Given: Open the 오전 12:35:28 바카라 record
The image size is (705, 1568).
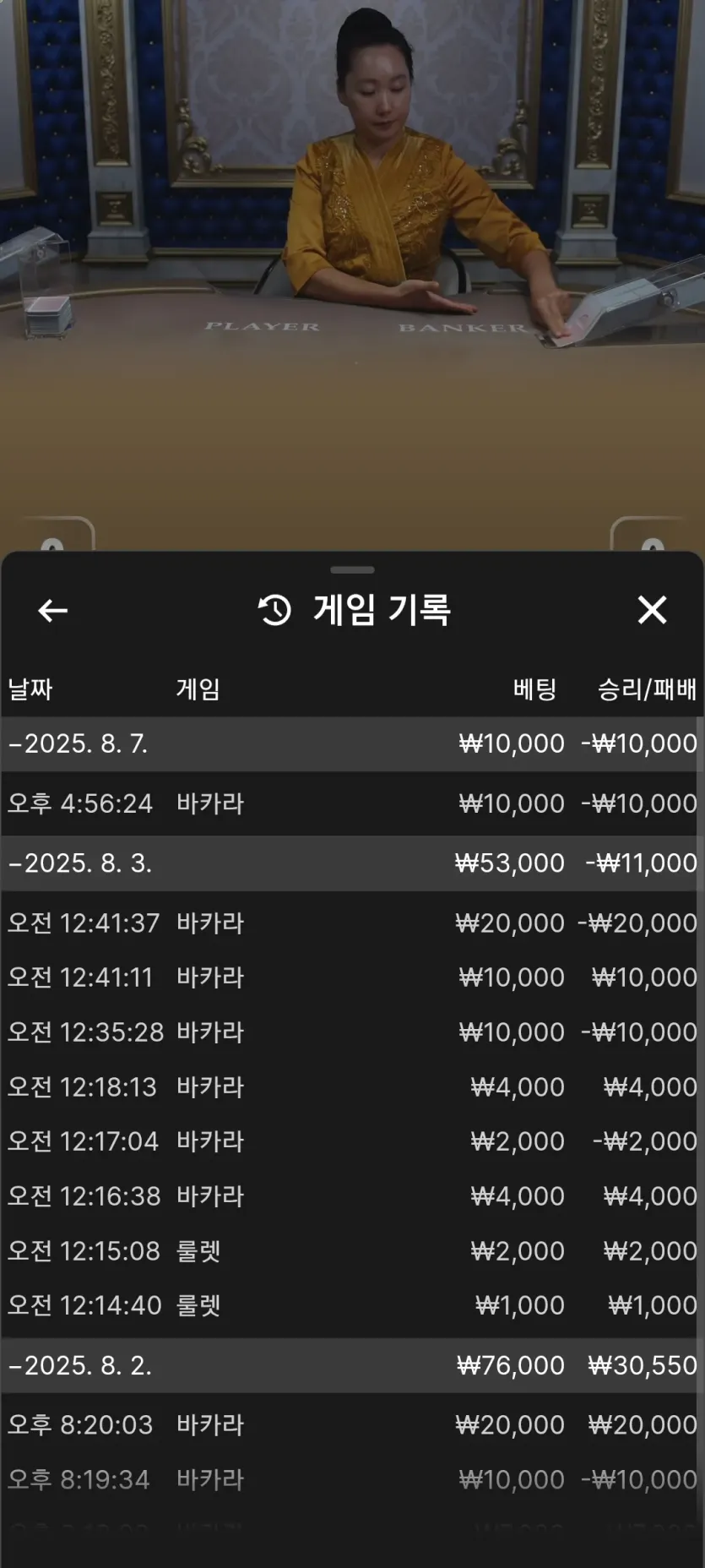Looking at the screenshot, I should [x=351, y=1032].
